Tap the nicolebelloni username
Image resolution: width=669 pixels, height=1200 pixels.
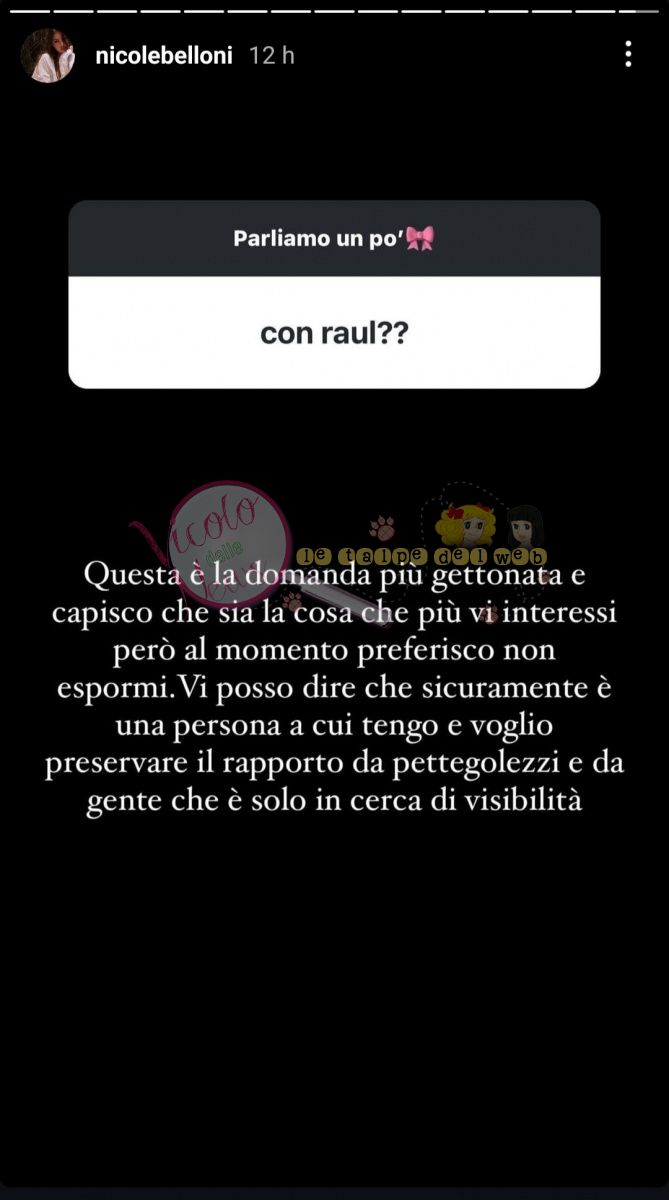163,56
